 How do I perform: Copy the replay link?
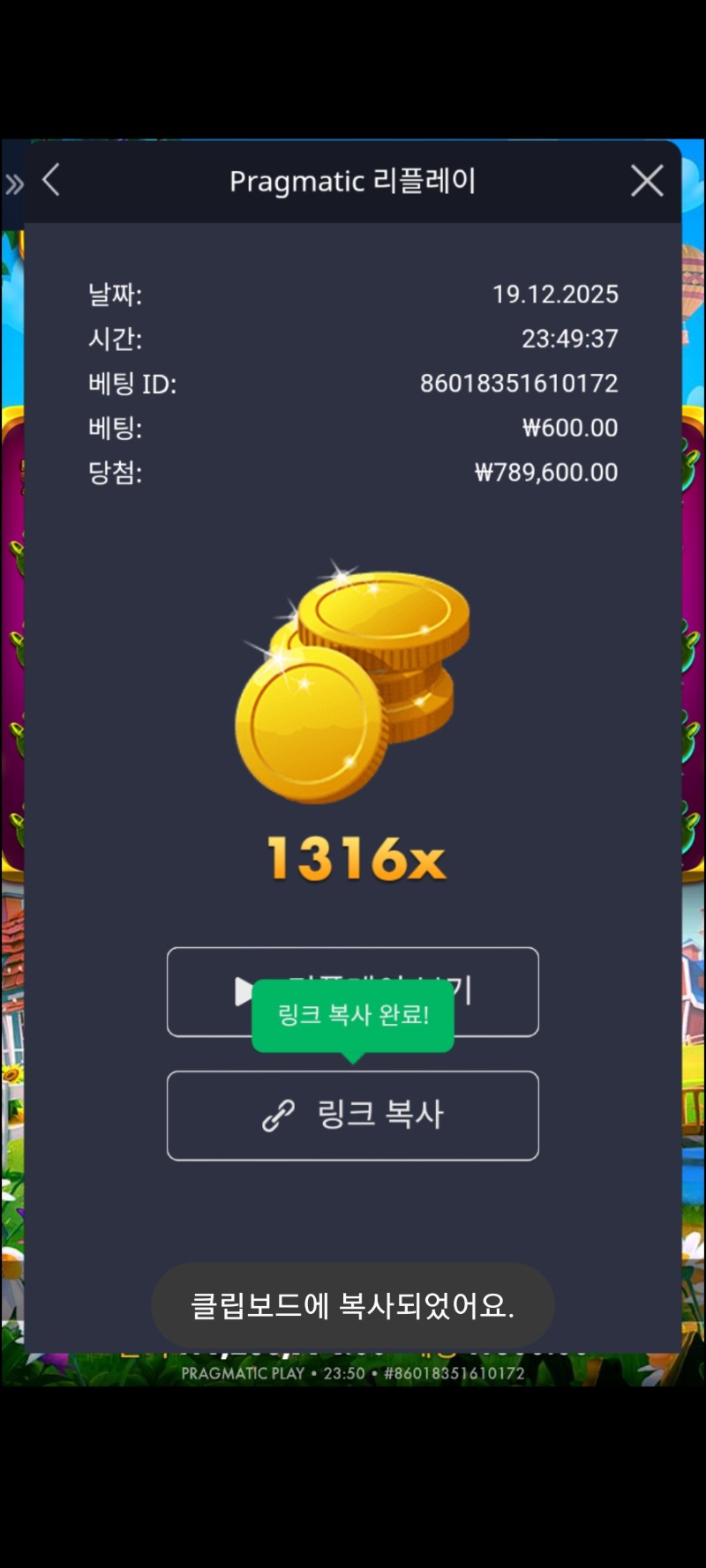tap(353, 1115)
